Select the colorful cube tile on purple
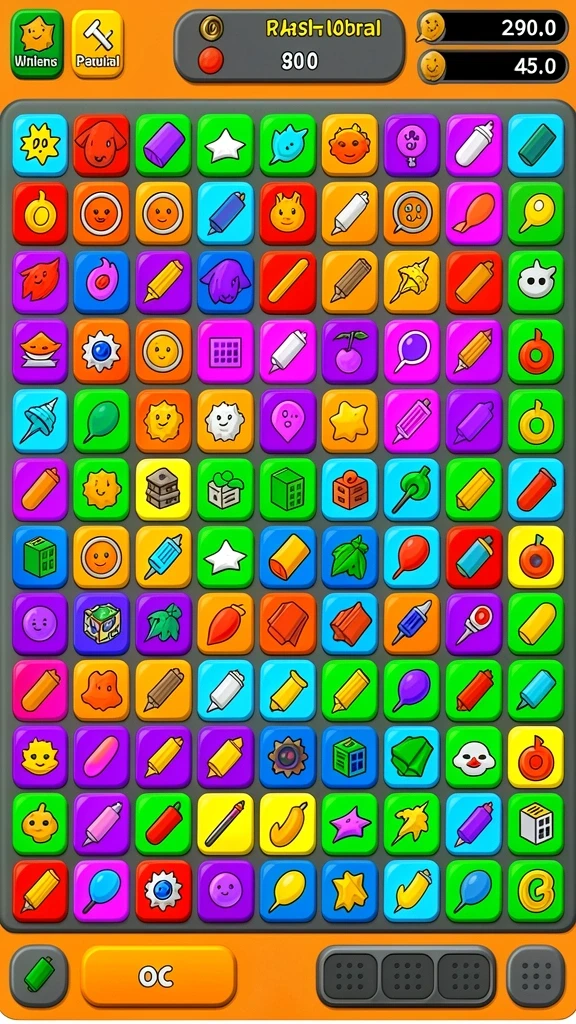 (101, 624)
